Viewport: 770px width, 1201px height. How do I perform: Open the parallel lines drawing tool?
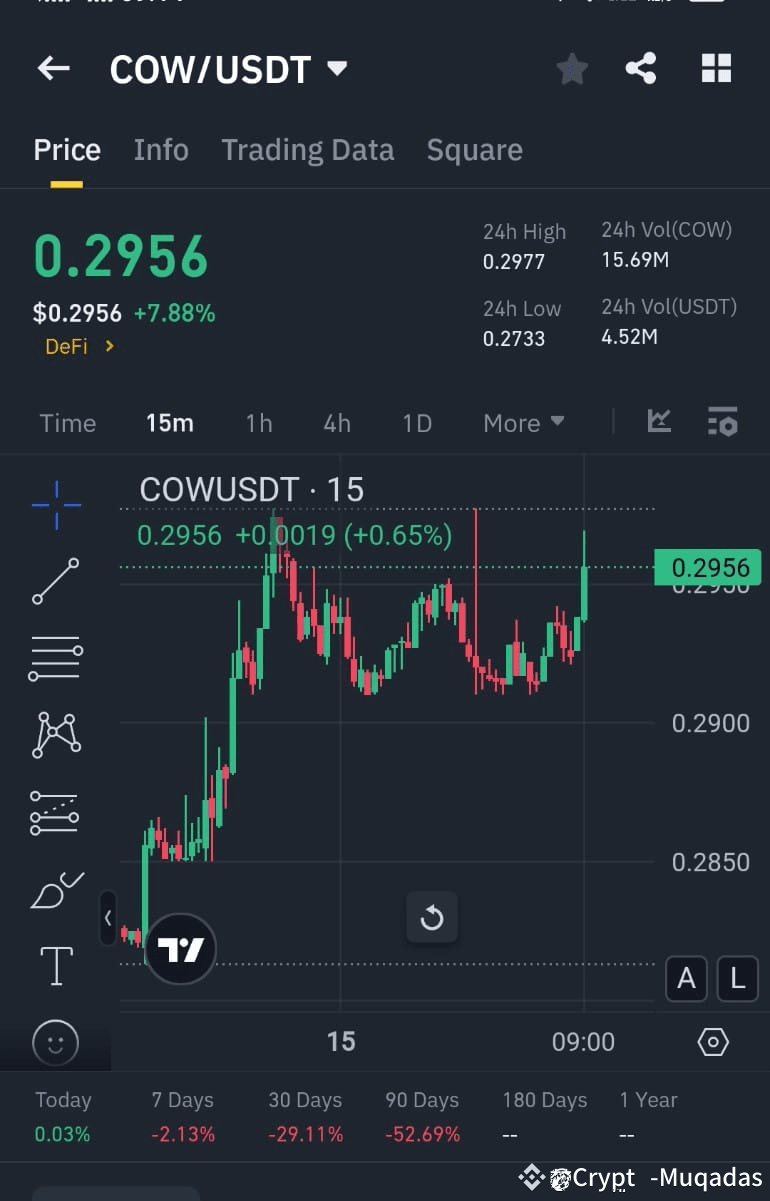click(x=55, y=657)
